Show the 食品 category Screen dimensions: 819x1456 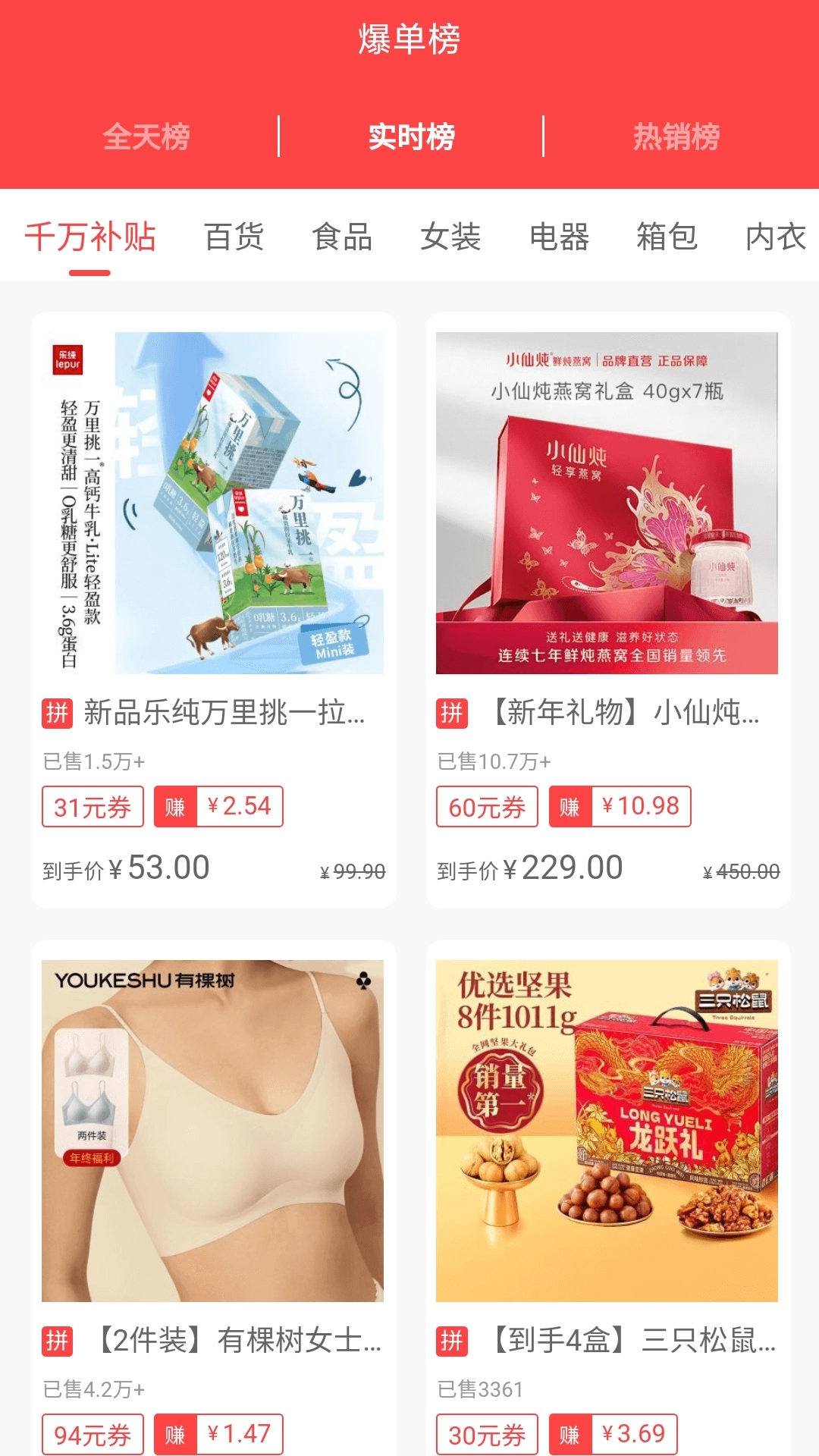tap(342, 237)
